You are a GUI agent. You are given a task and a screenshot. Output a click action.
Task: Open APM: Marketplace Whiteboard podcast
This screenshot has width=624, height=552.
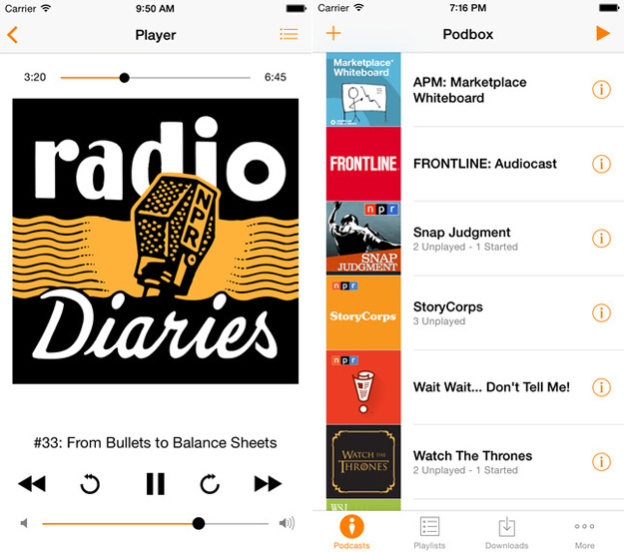tap(470, 90)
